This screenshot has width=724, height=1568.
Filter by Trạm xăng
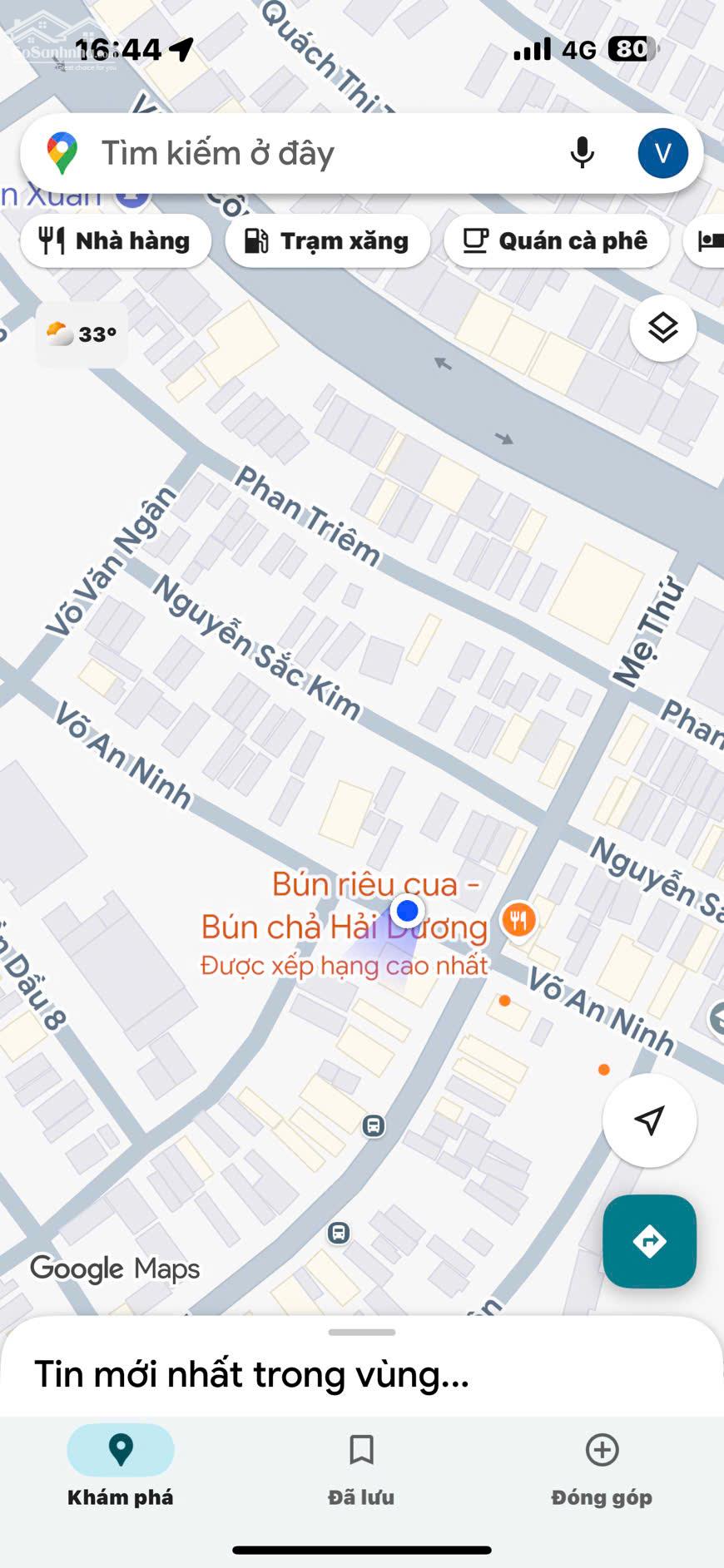[x=327, y=241]
